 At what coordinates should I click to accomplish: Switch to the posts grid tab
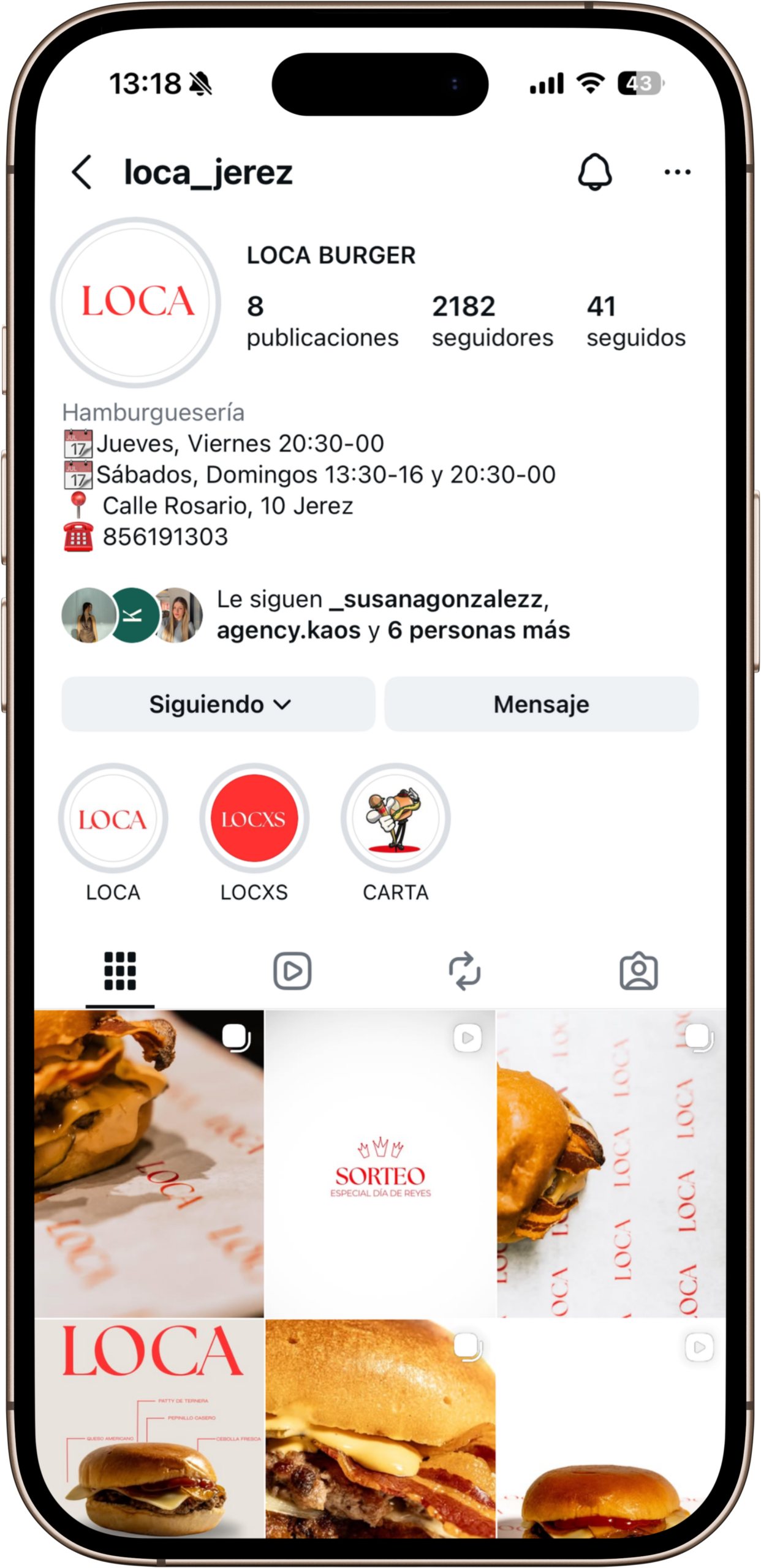pyautogui.click(x=120, y=971)
